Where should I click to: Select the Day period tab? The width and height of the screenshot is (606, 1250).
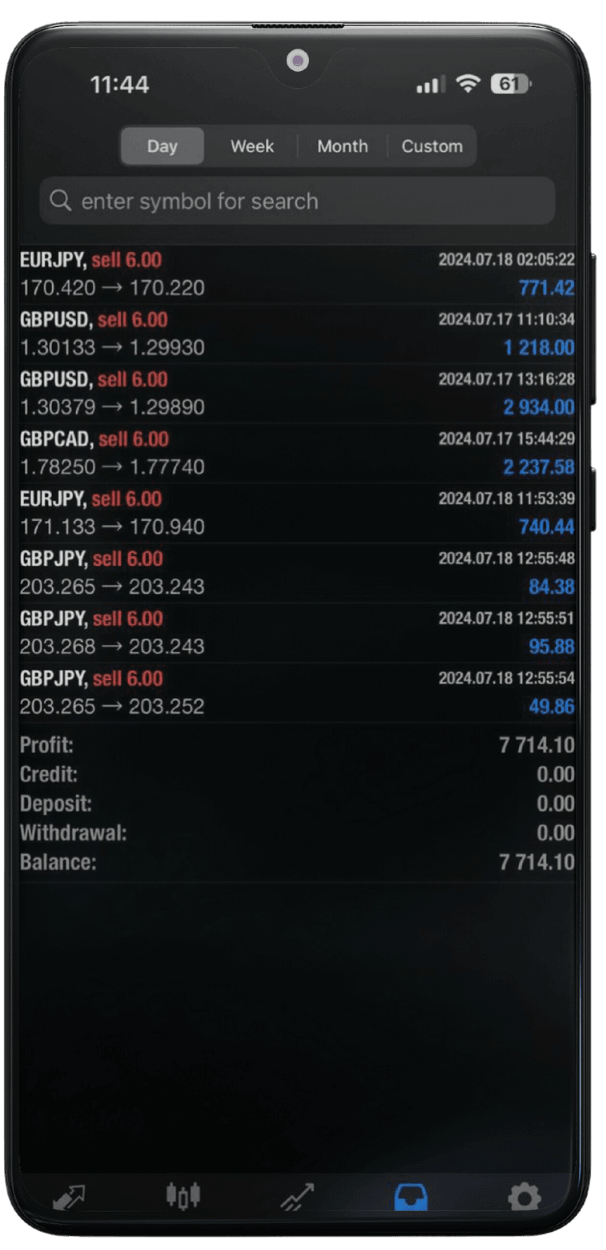[x=162, y=146]
